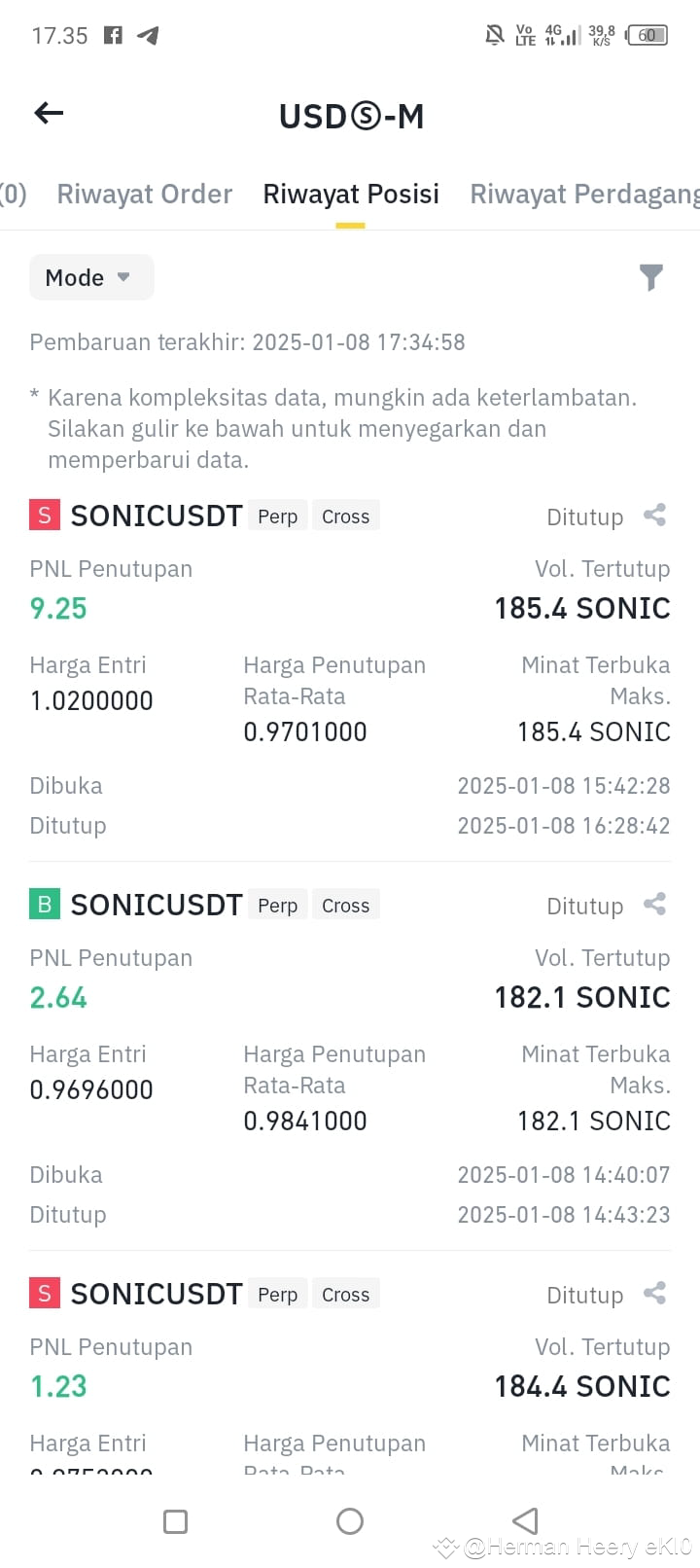Tap the SONICUSDT symbol name on first entry
This screenshot has height=1568, width=700.
click(156, 515)
